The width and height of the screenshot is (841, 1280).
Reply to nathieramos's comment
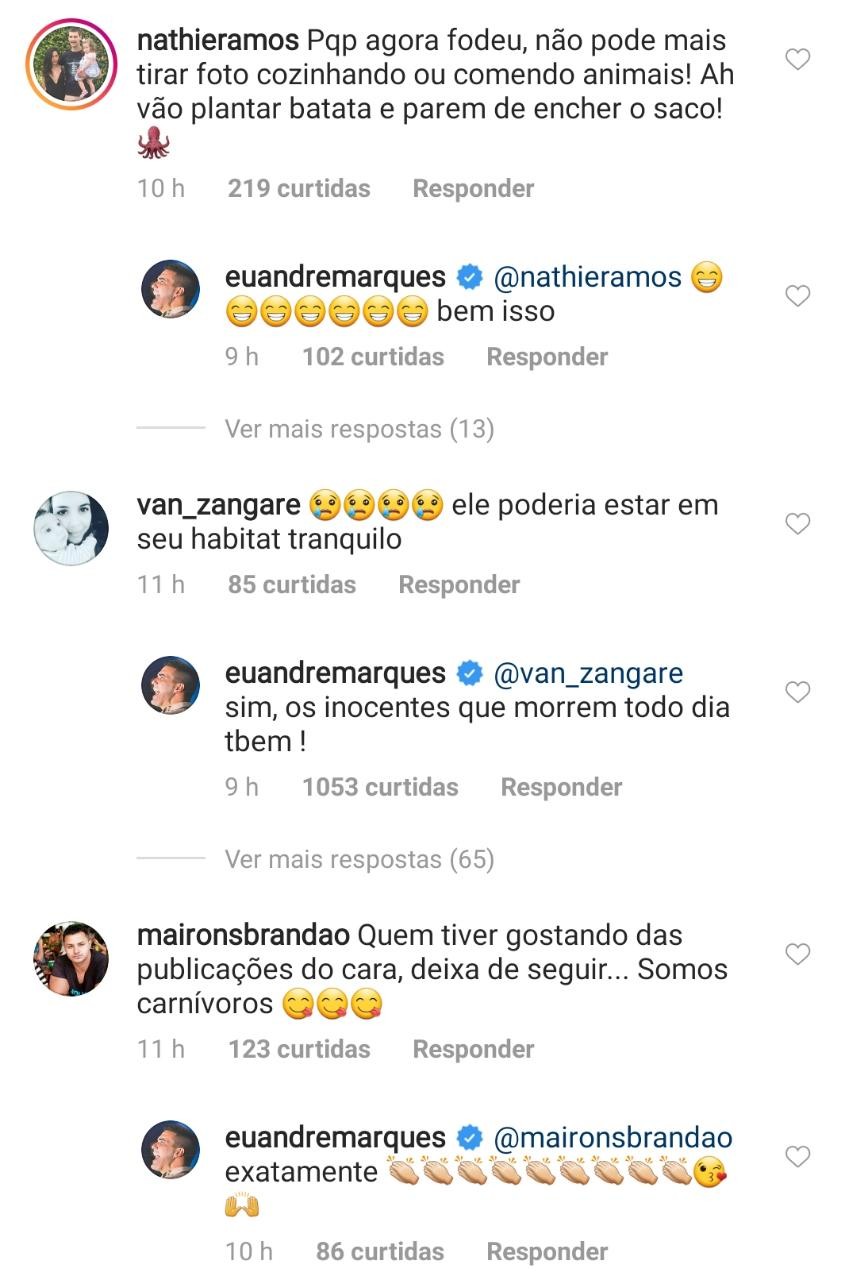(x=473, y=188)
